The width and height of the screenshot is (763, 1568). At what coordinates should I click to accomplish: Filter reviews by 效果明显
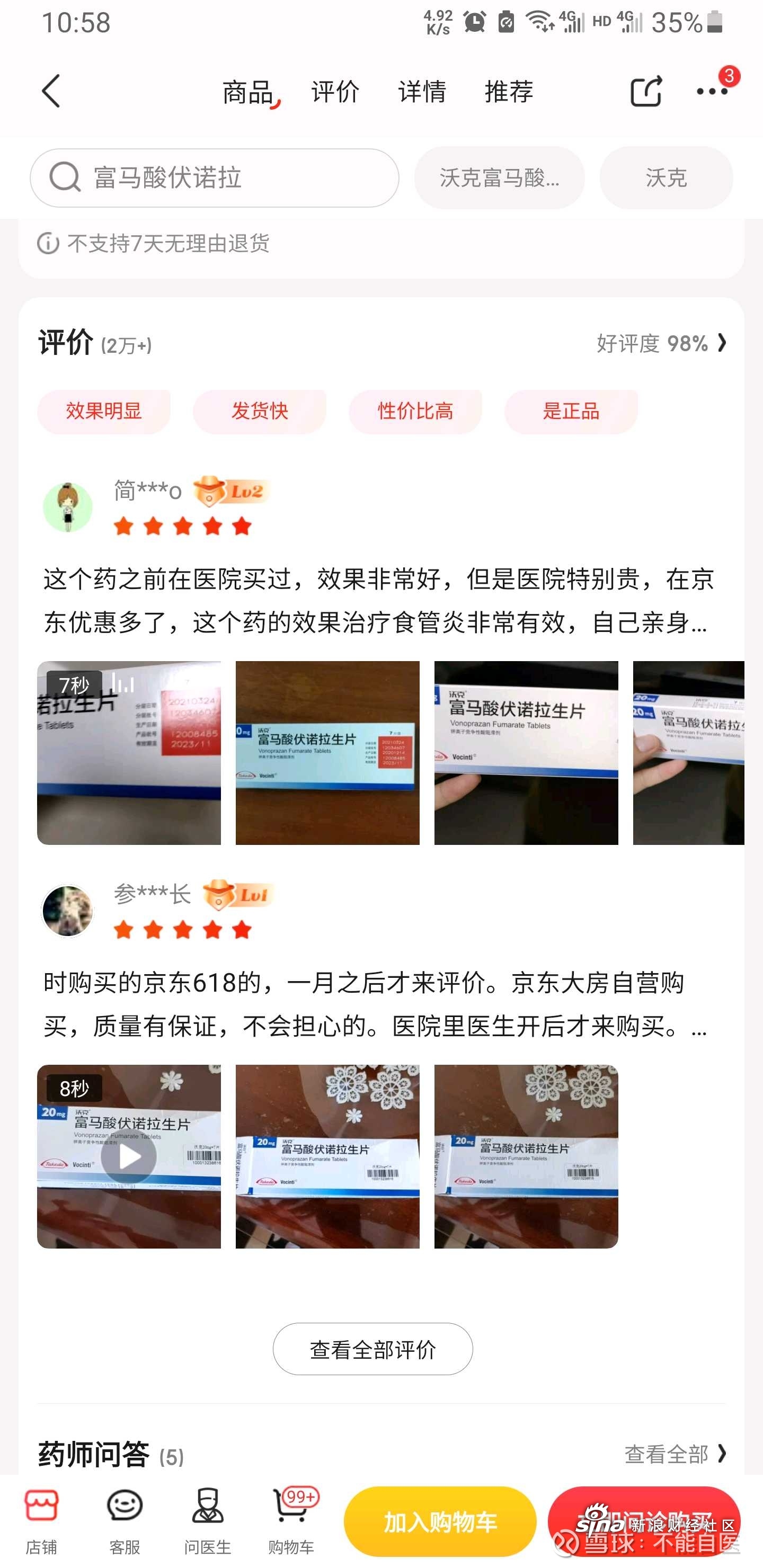click(103, 412)
